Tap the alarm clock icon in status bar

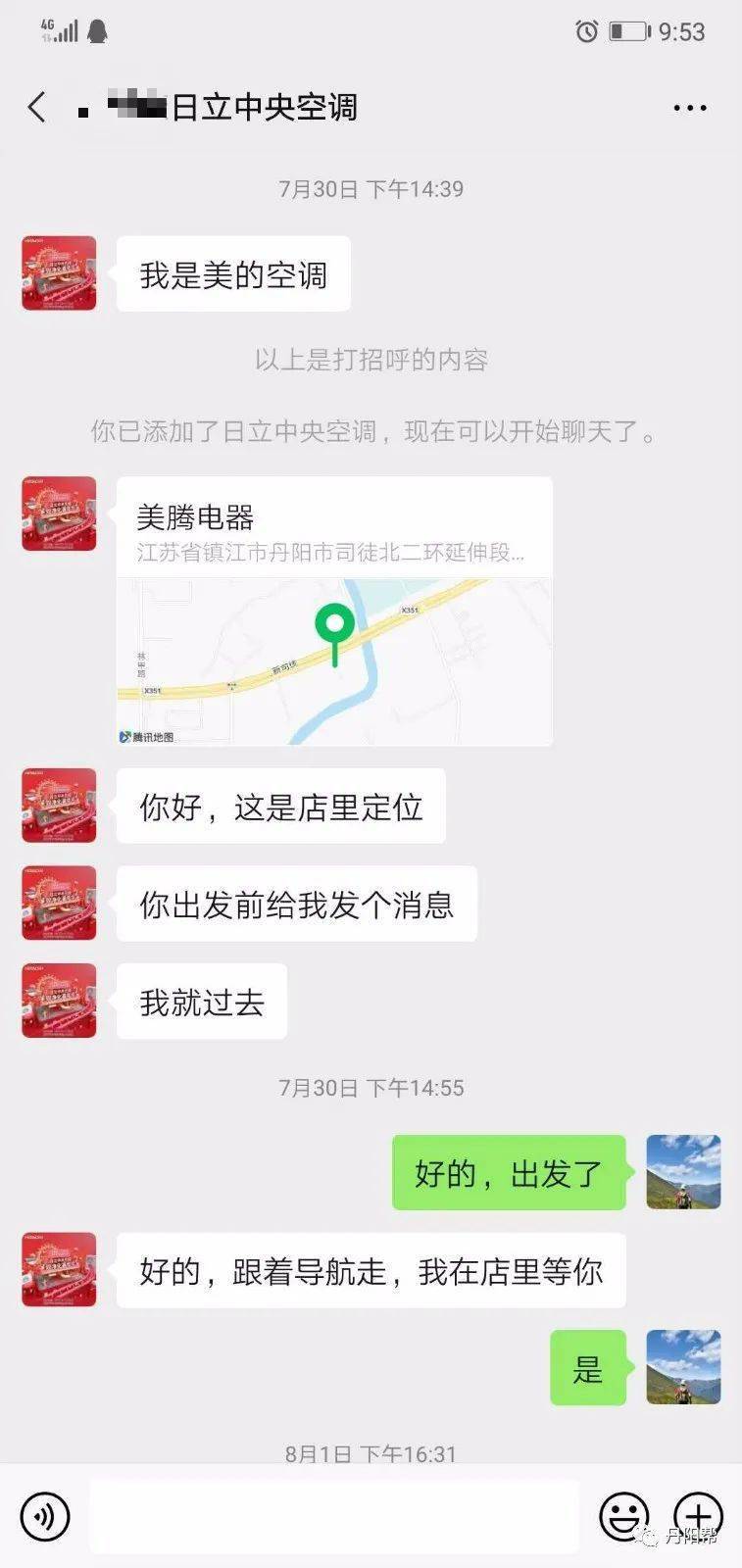(585, 30)
